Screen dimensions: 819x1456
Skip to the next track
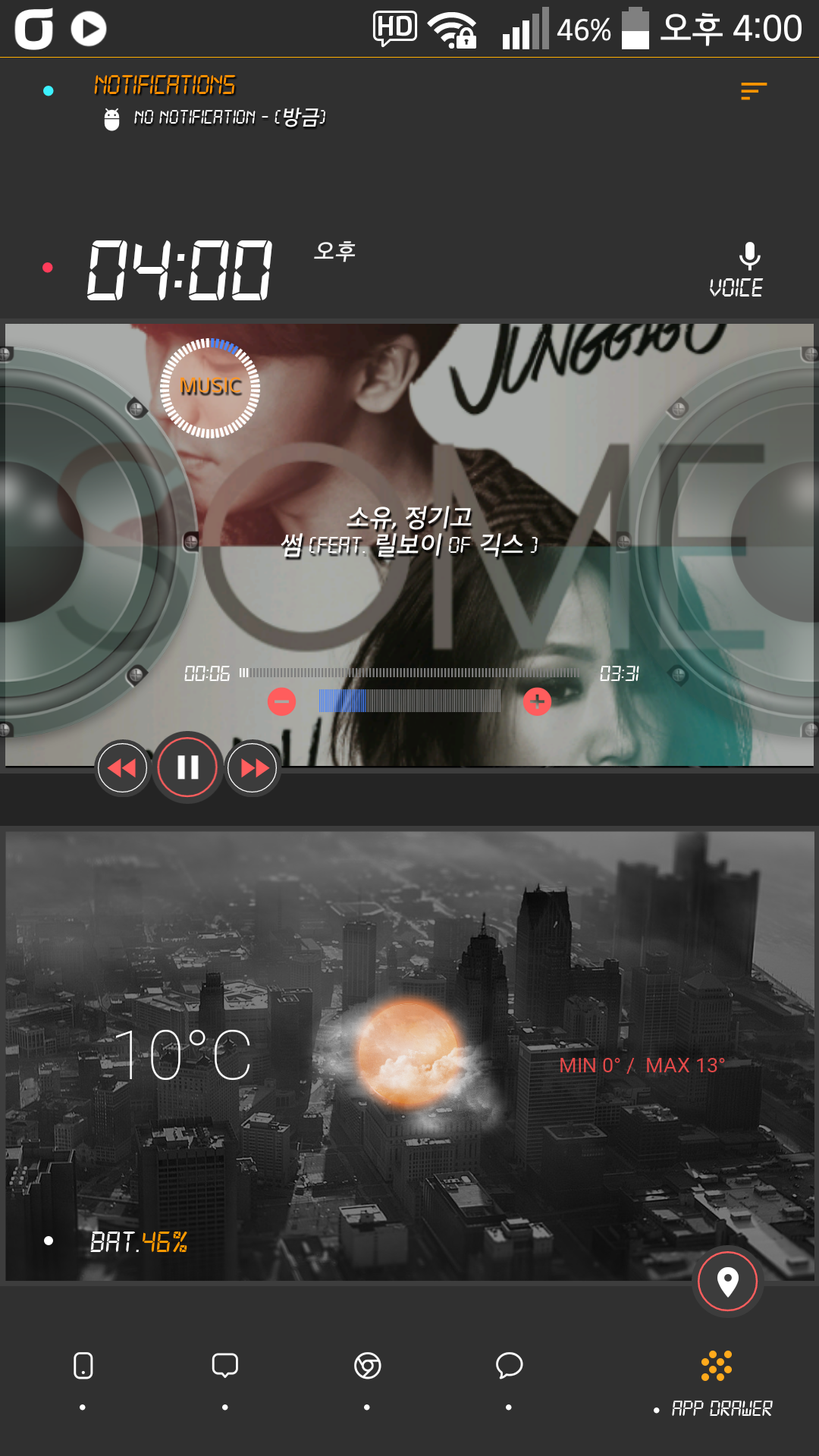point(253,768)
